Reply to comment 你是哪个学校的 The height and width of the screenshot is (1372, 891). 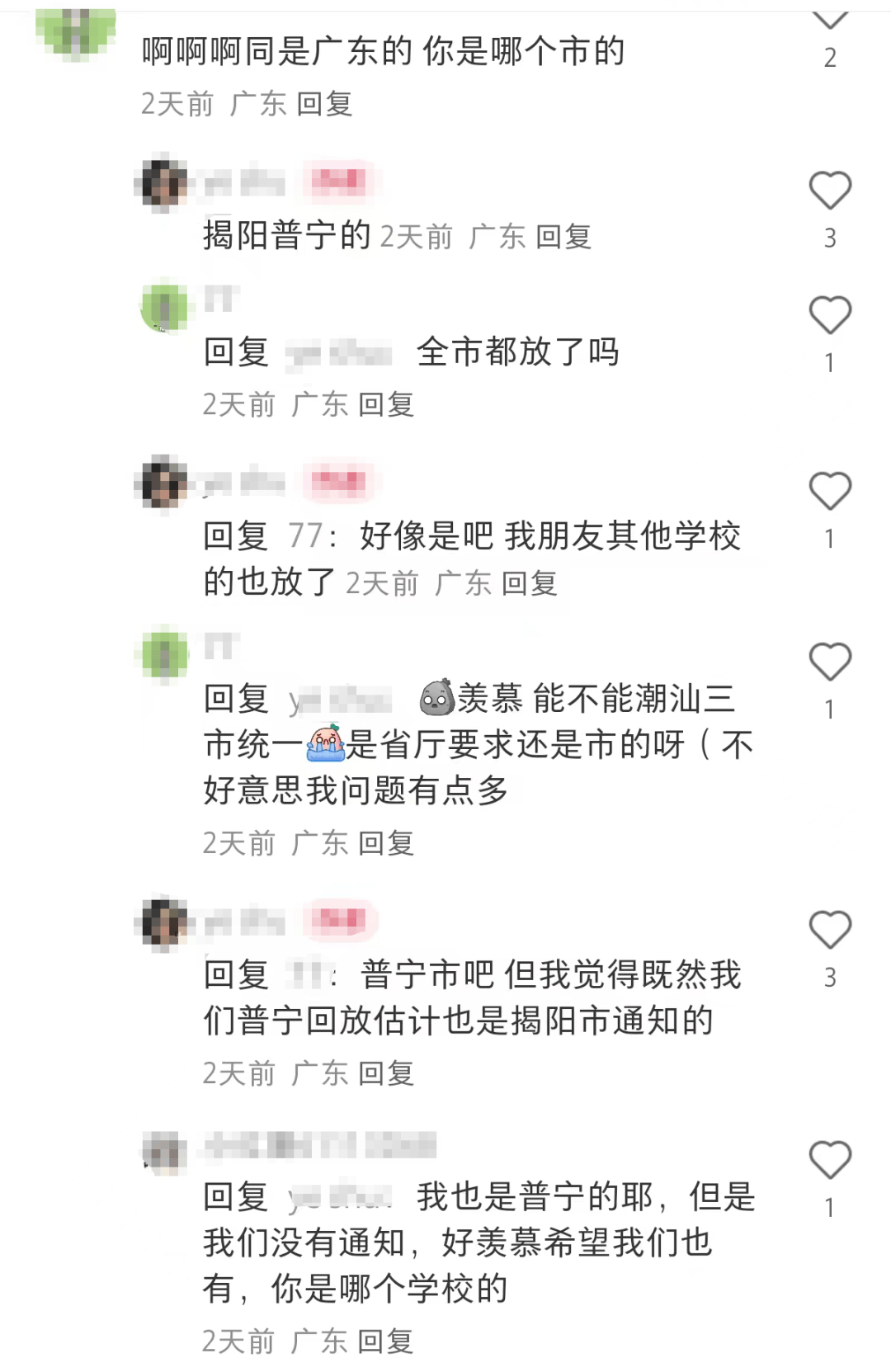click(386, 1342)
